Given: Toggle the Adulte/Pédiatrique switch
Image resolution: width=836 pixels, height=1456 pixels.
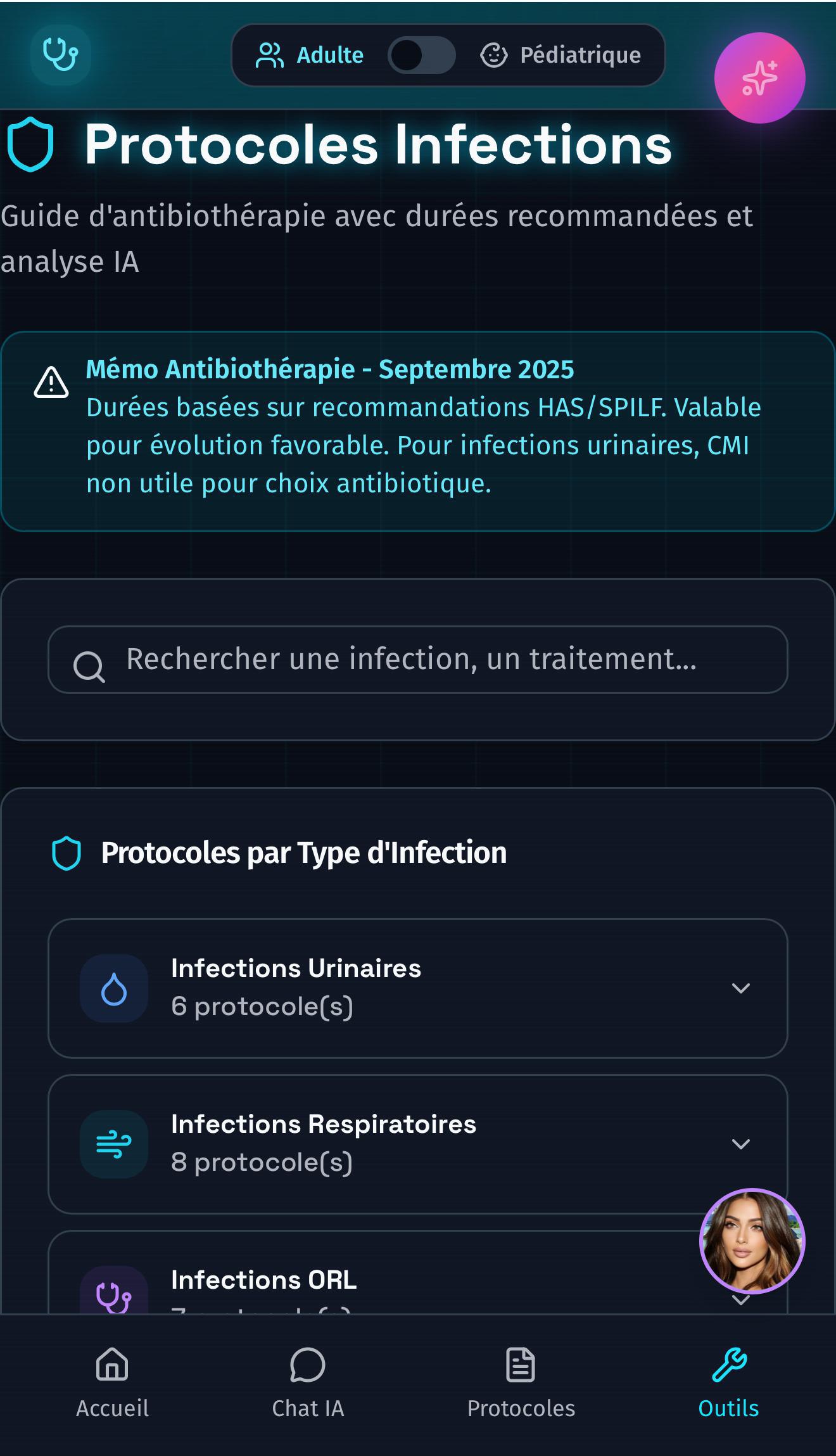Looking at the screenshot, I should [421, 55].
